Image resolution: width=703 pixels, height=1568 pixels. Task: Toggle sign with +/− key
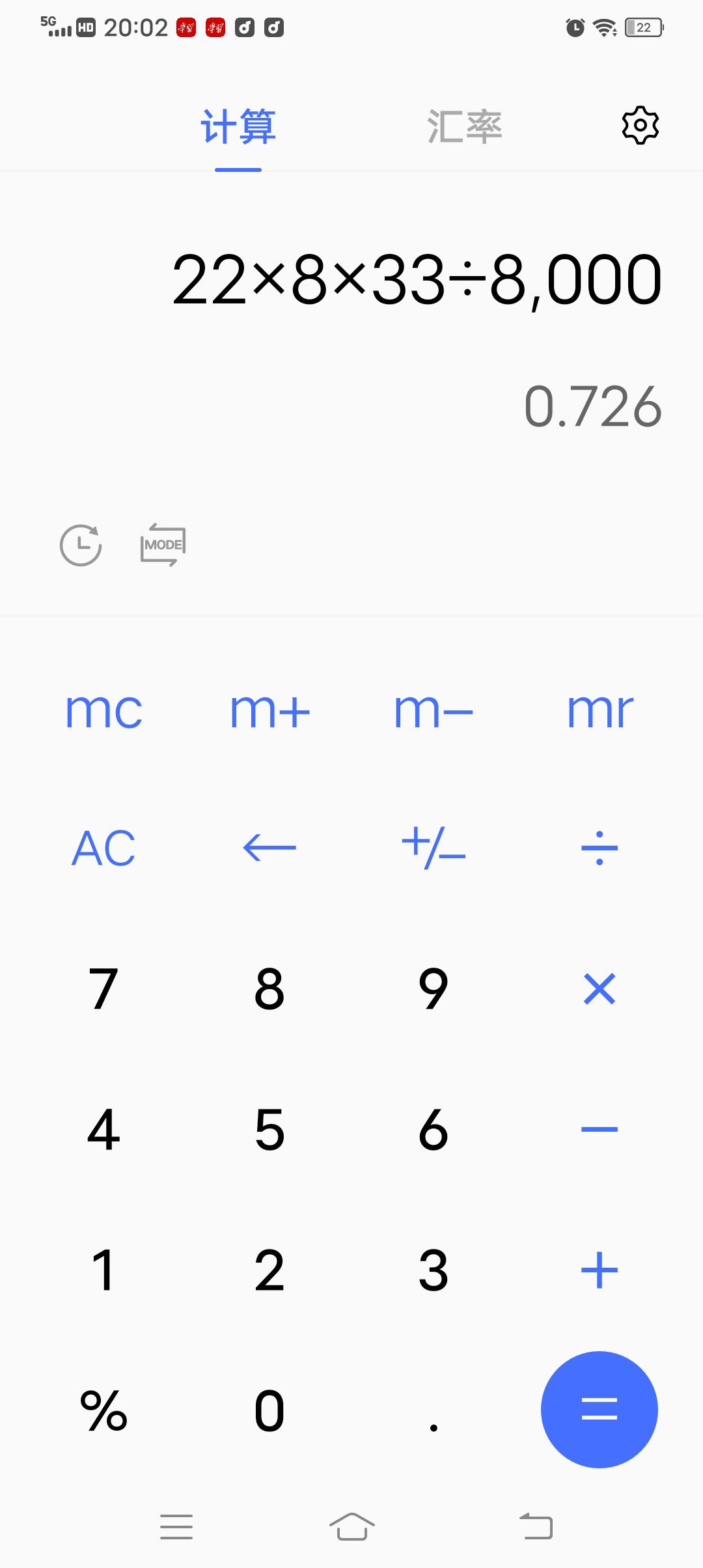(434, 848)
